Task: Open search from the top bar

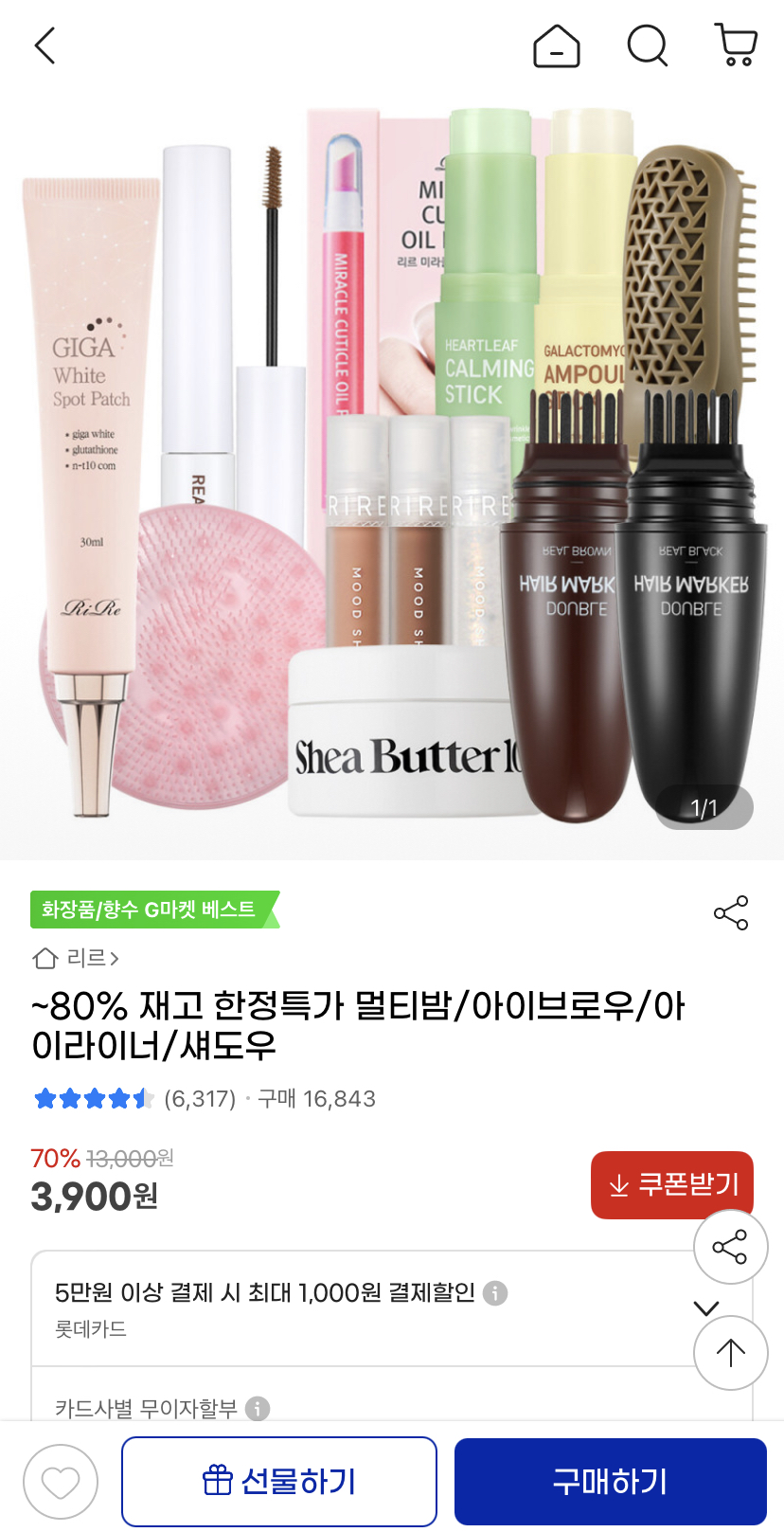Action: pyautogui.click(x=648, y=45)
